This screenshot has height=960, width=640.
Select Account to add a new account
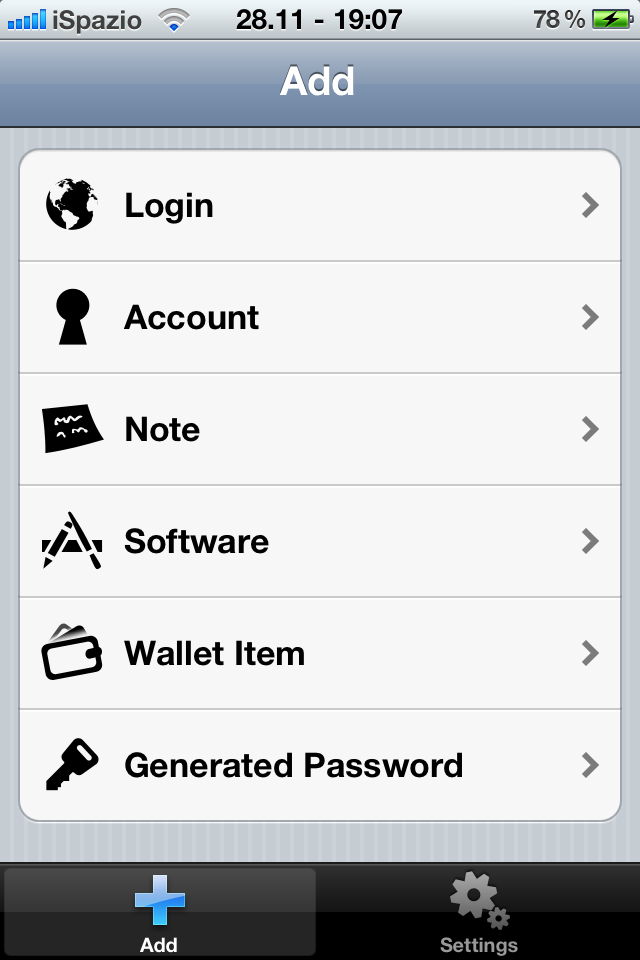[320, 318]
